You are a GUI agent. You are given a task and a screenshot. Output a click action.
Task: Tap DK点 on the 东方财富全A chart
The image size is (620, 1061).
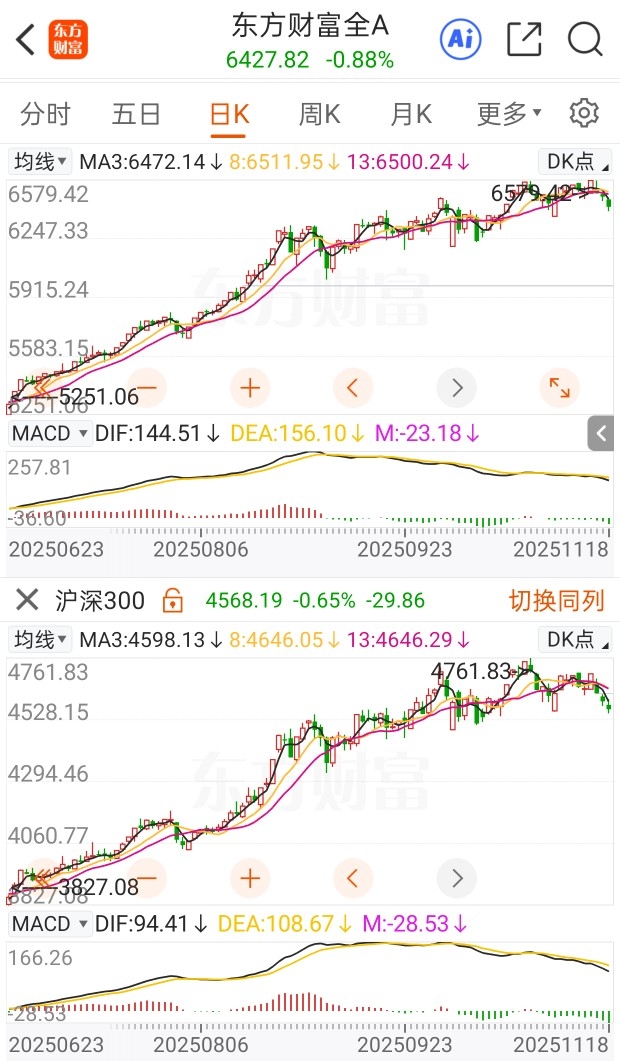click(575, 162)
